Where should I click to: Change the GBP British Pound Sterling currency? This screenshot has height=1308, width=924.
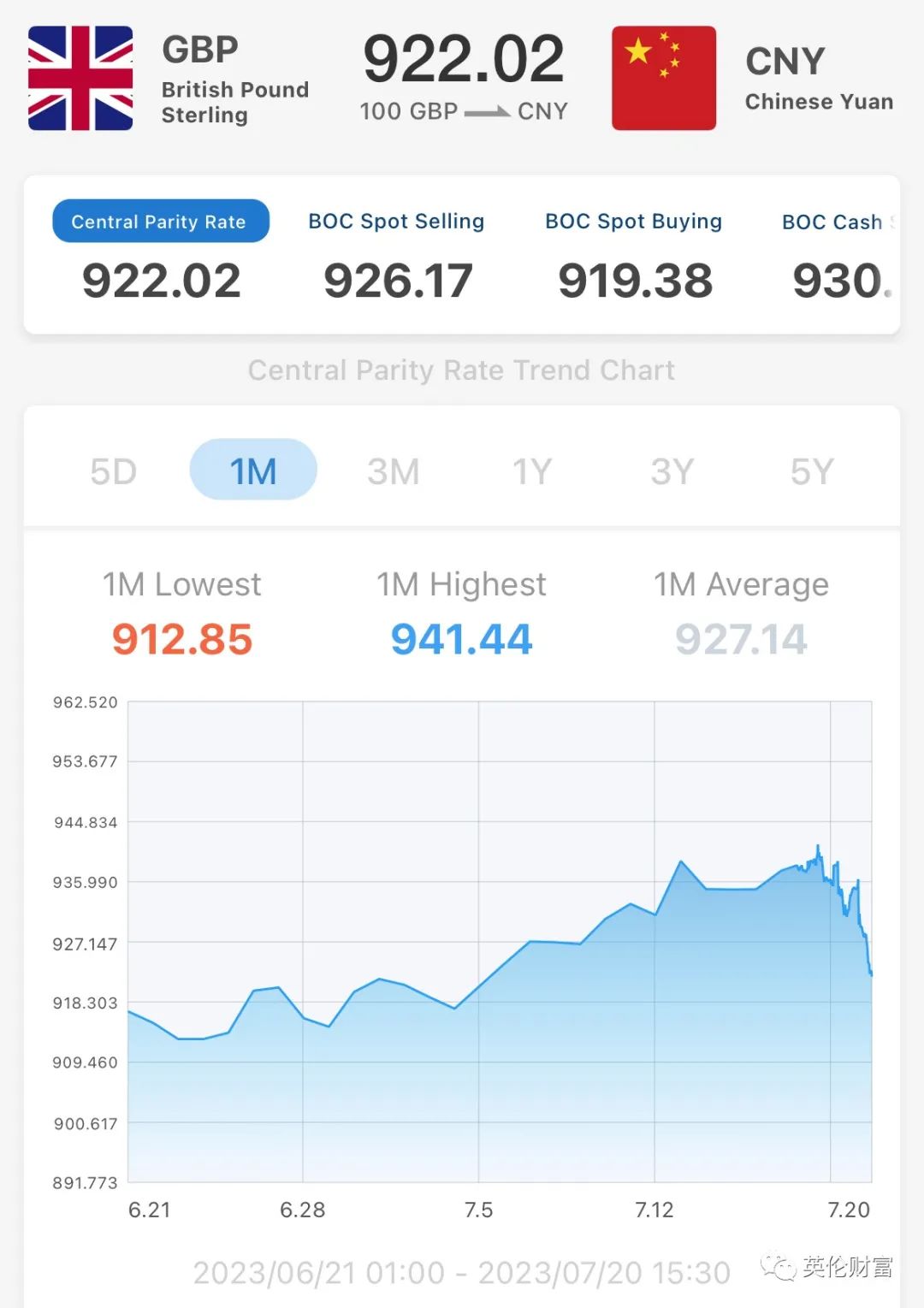[x=168, y=79]
